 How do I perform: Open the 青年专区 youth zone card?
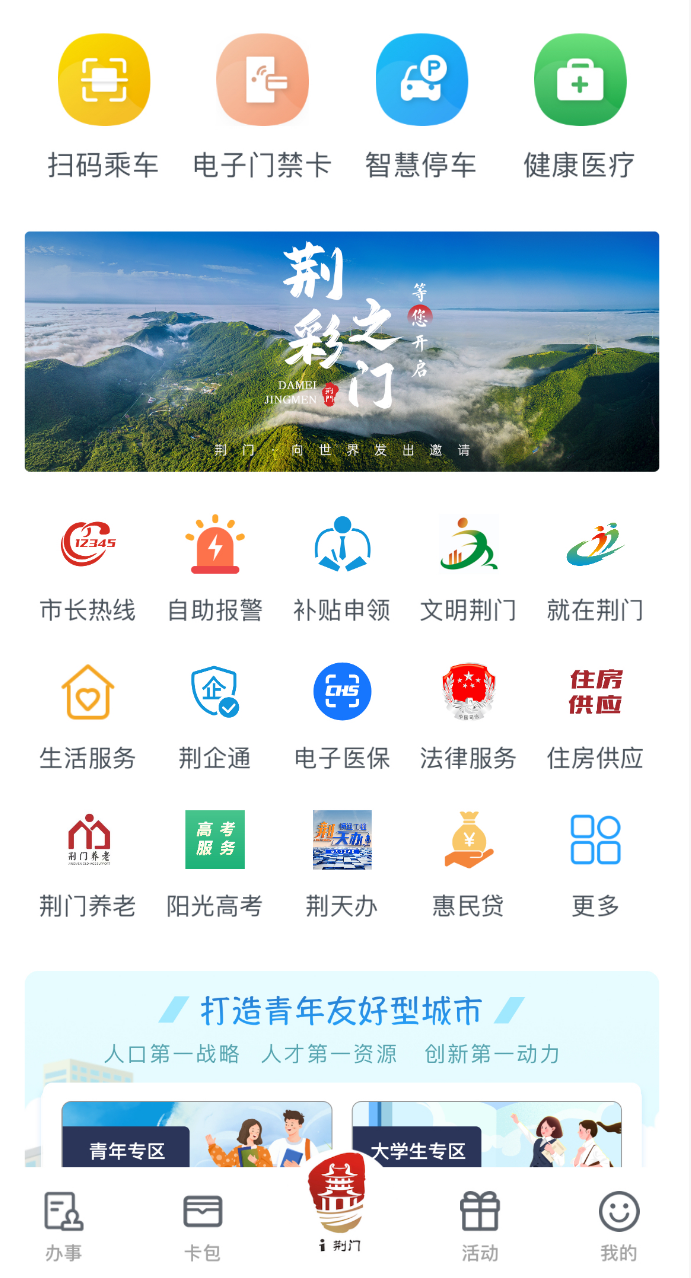[x=197, y=1134]
